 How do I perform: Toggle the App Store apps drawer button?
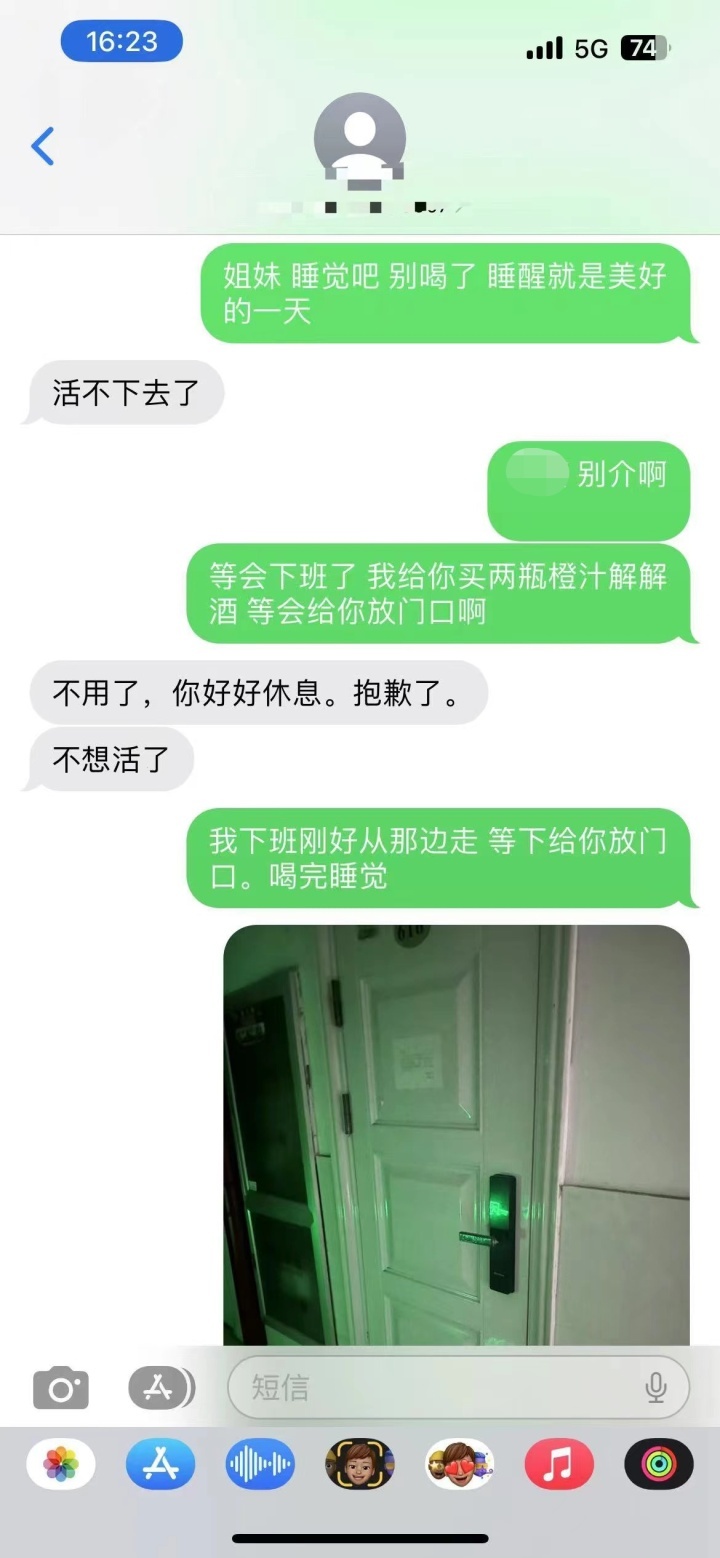point(160,1388)
